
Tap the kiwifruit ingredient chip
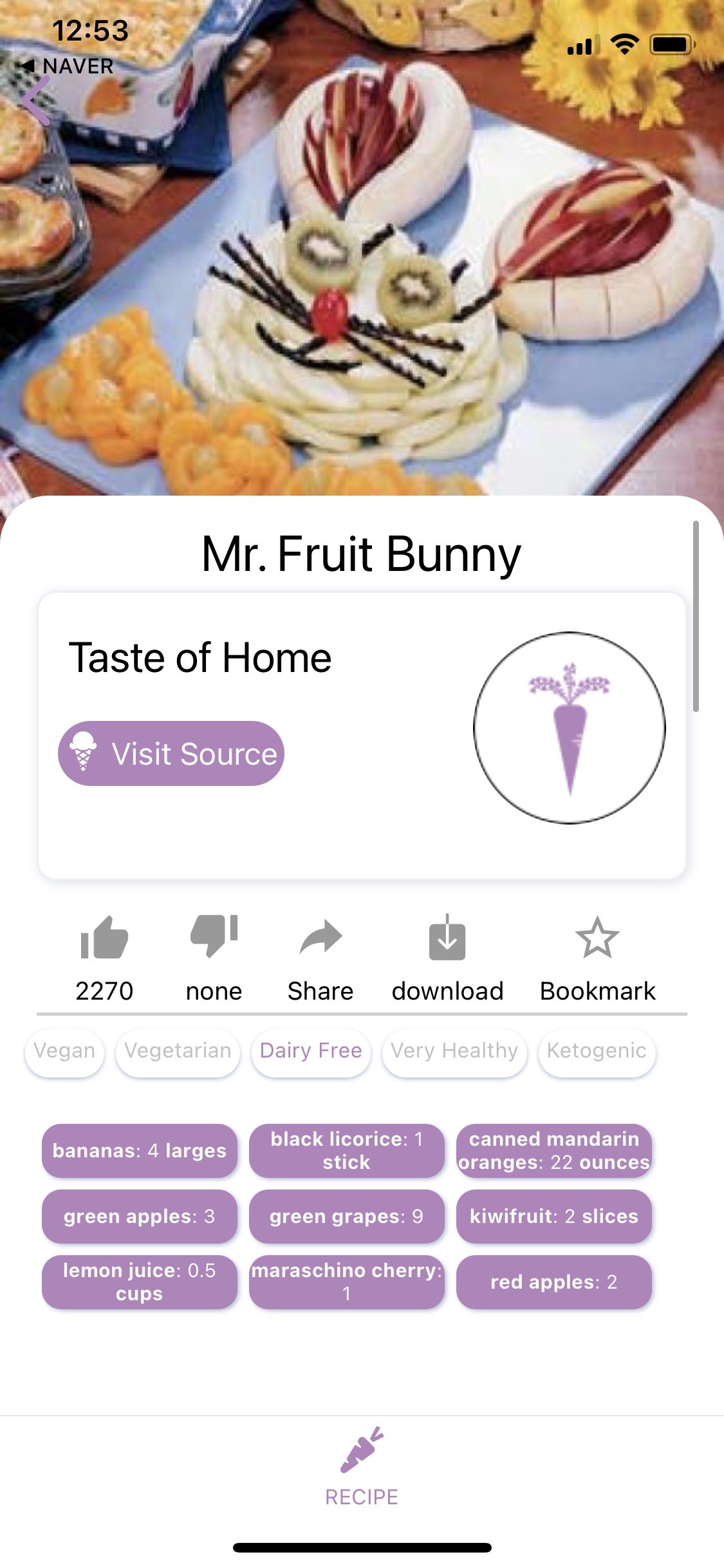click(x=554, y=1216)
